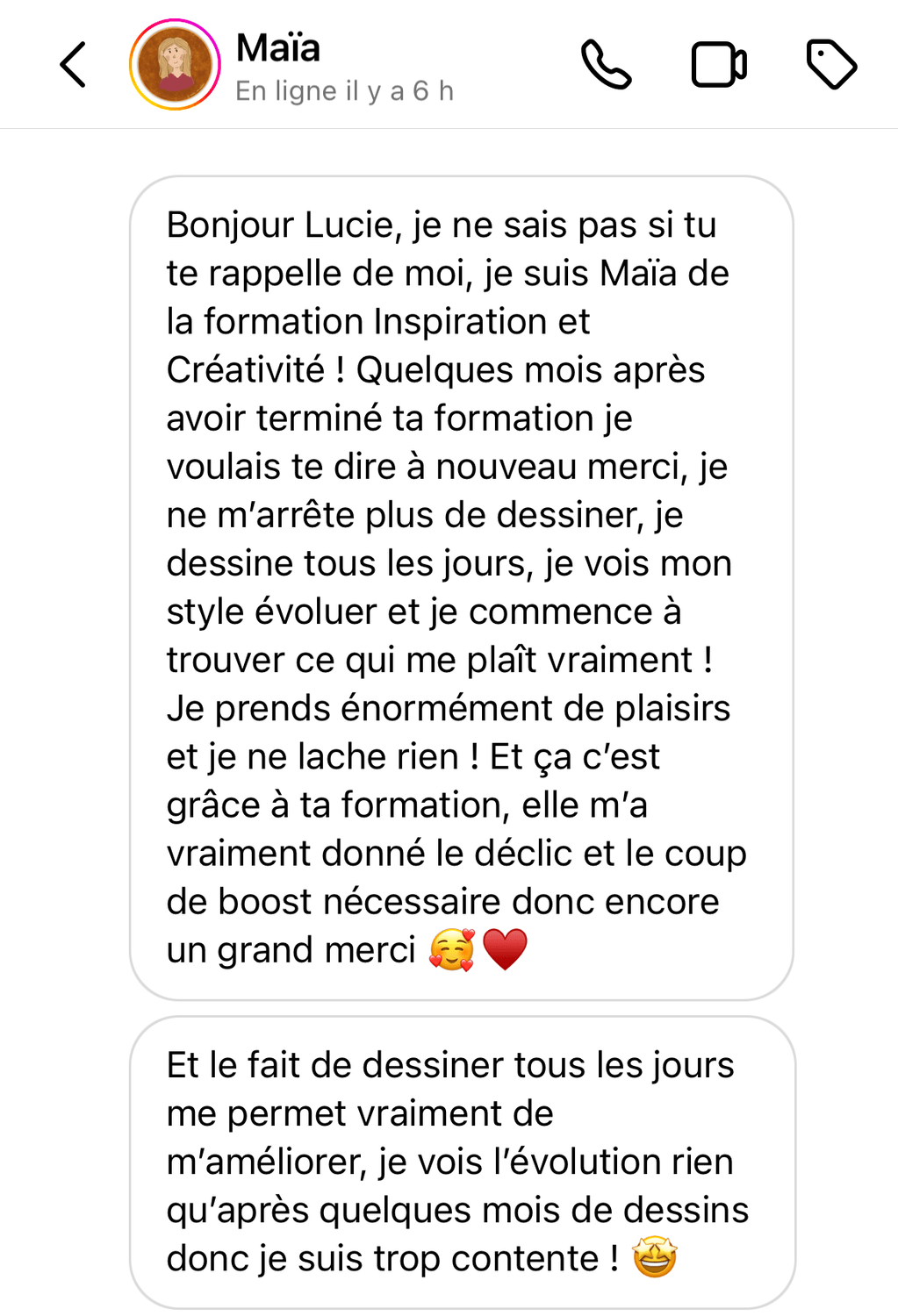This screenshot has width=898, height=1316.
Task: Go back to the message list
Action: click(73, 65)
